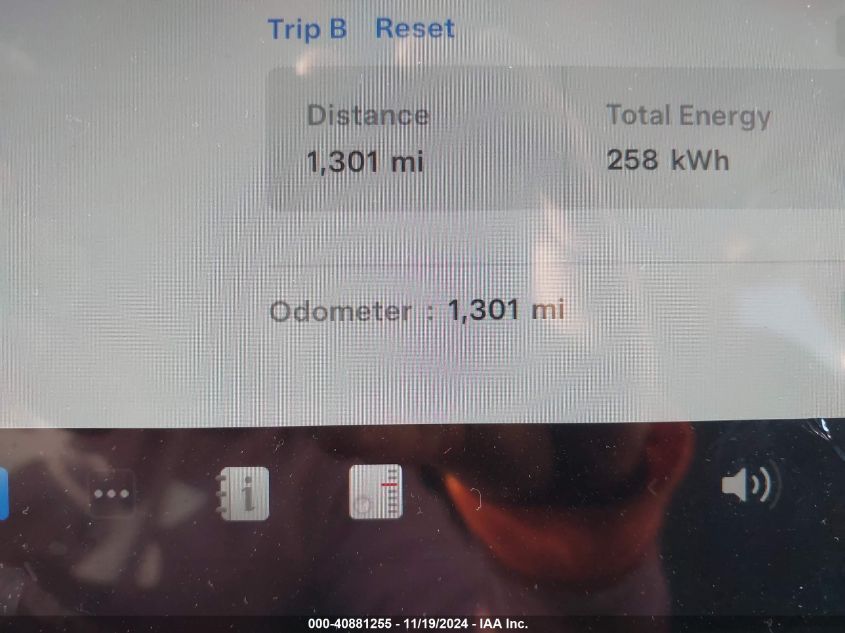Open the trips app icon
The width and height of the screenshot is (845, 633).
[x=375, y=492]
